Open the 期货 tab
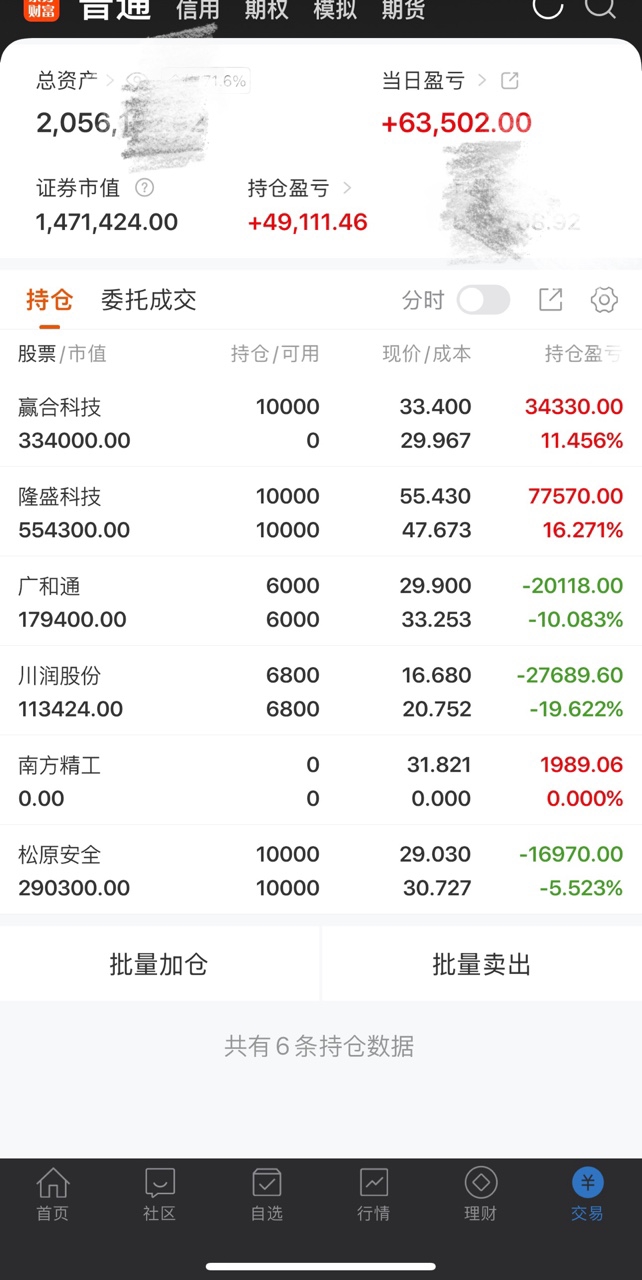Screen dimensions: 642x1280 (403, 10)
